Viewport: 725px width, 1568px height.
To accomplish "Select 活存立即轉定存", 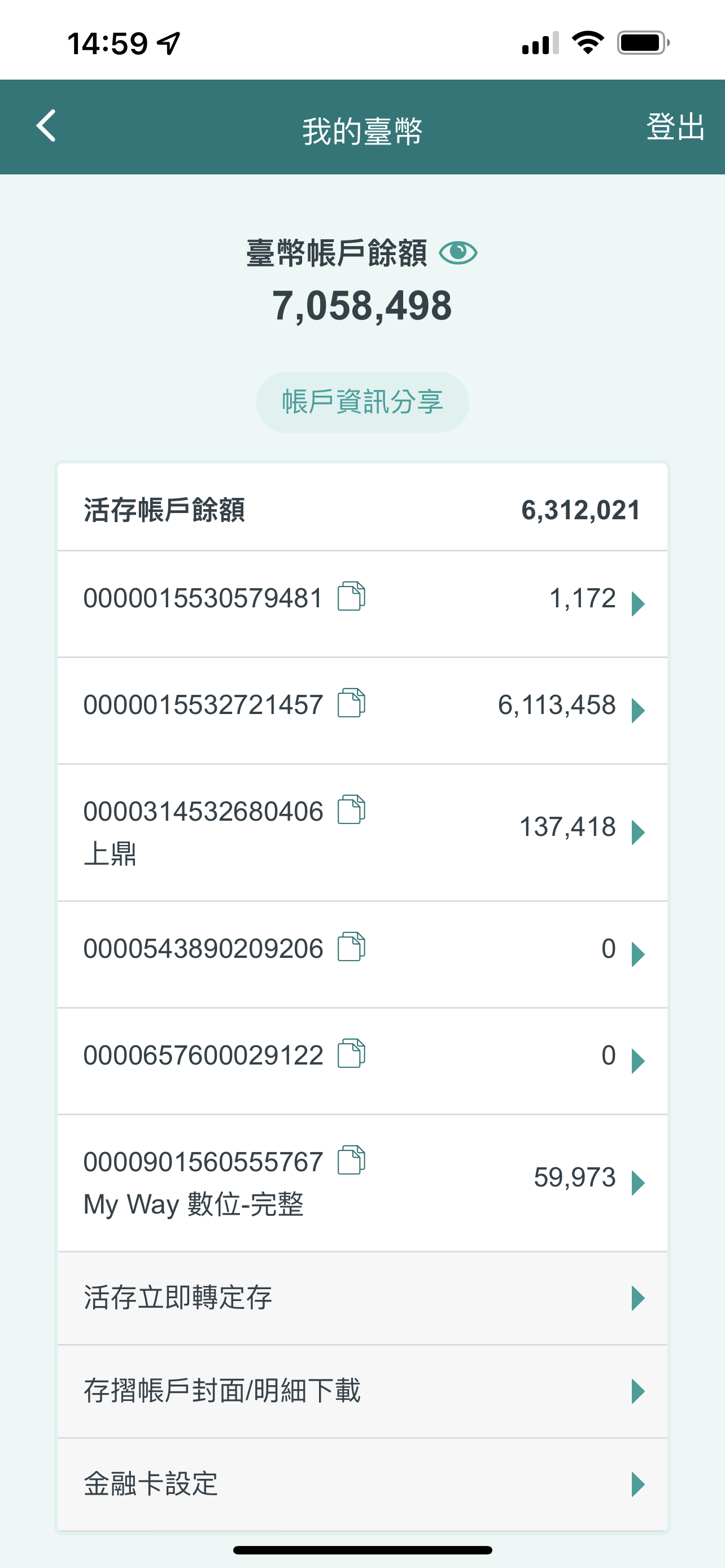I will pyautogui.click(x=362, y=1298).
